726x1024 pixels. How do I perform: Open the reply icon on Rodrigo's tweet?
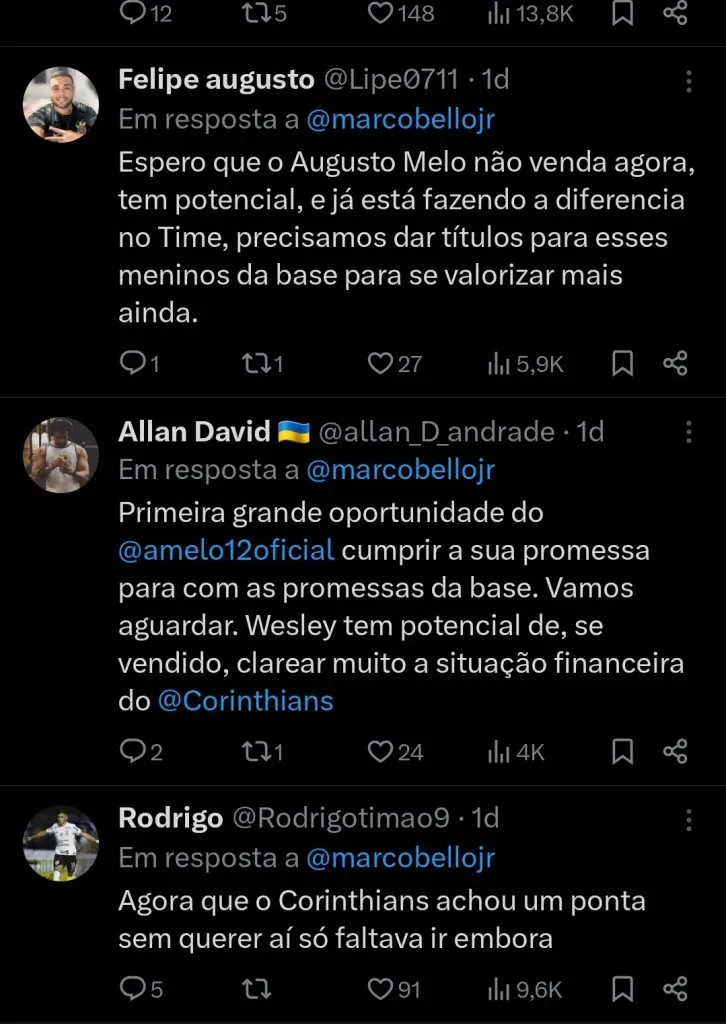click(x=135, y=989)
